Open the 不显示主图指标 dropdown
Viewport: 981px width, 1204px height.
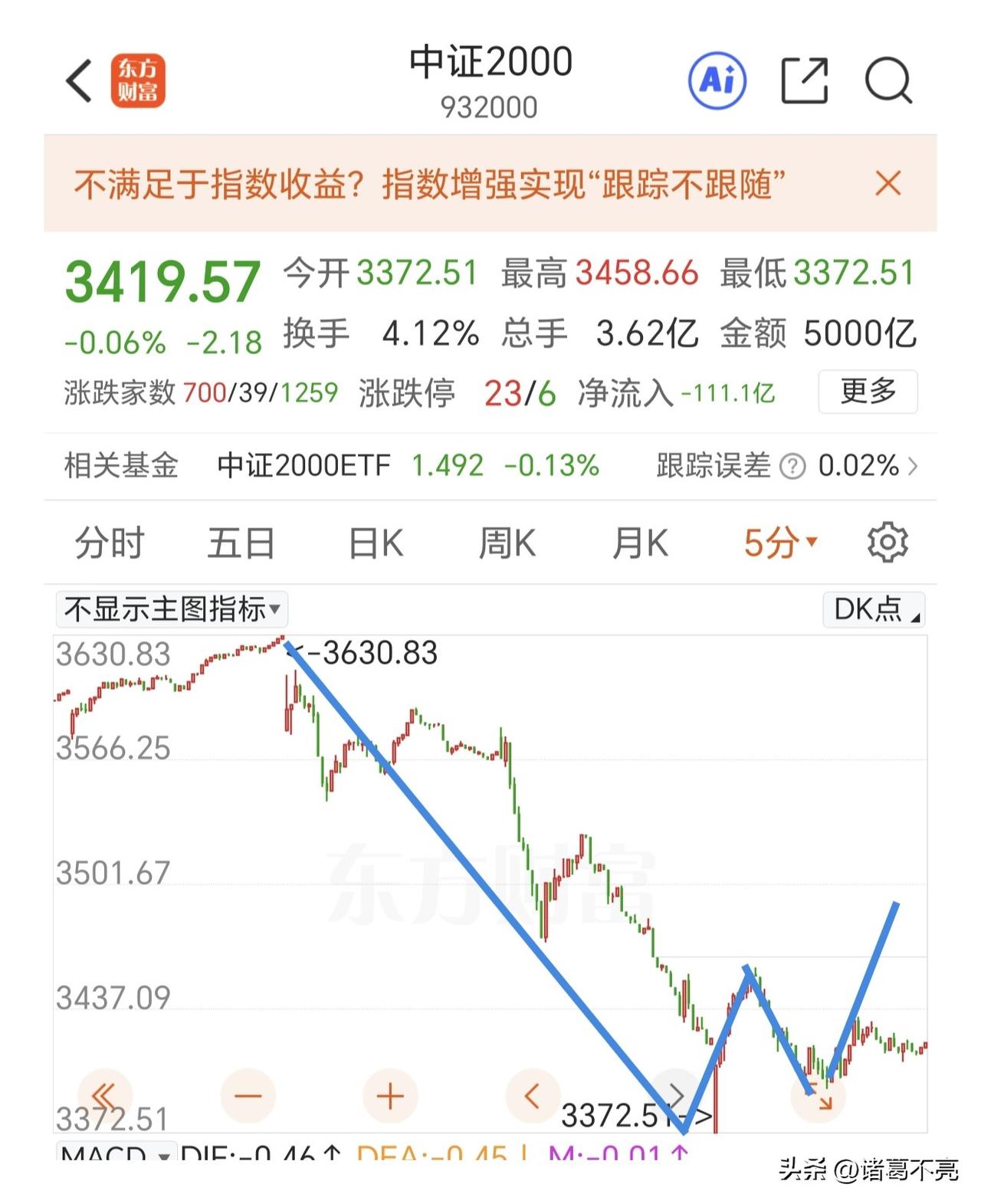tap(169, 609)
